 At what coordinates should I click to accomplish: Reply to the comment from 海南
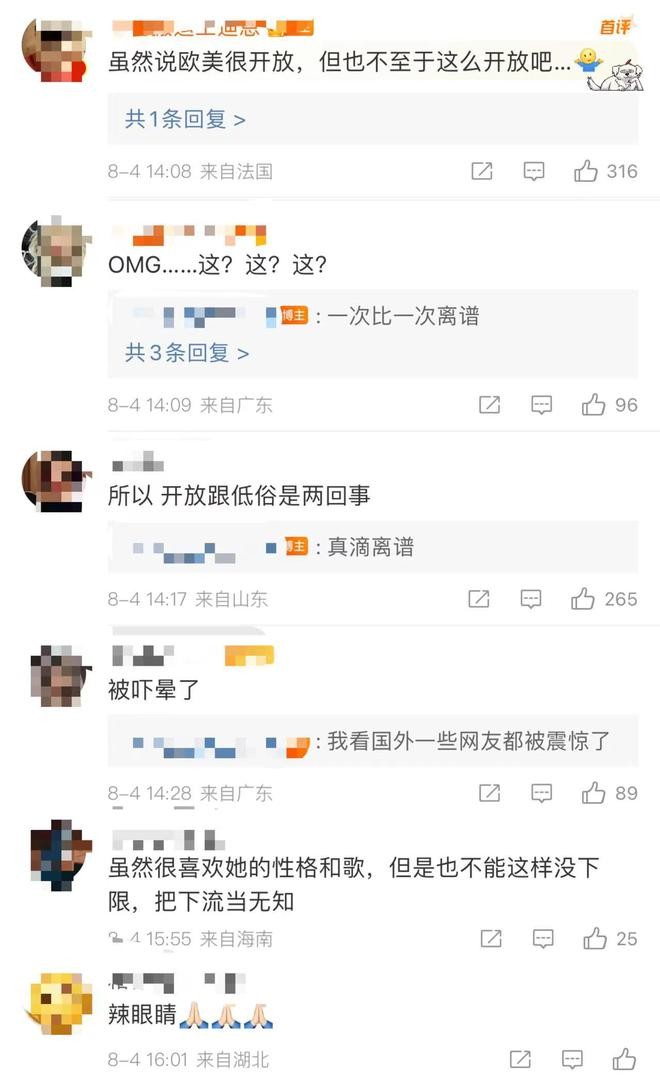click(x=542, y=938)
